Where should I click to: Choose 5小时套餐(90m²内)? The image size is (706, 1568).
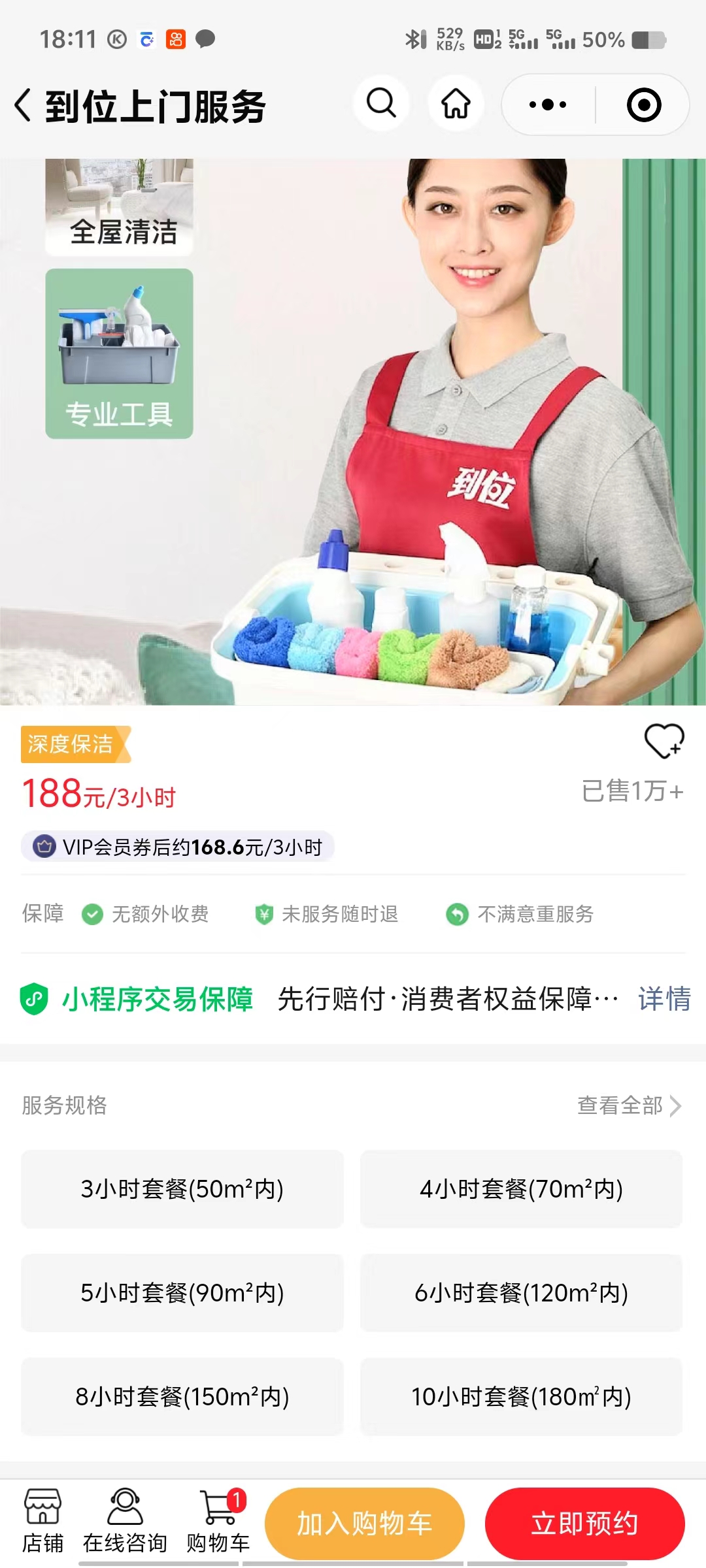[182, 1293]
